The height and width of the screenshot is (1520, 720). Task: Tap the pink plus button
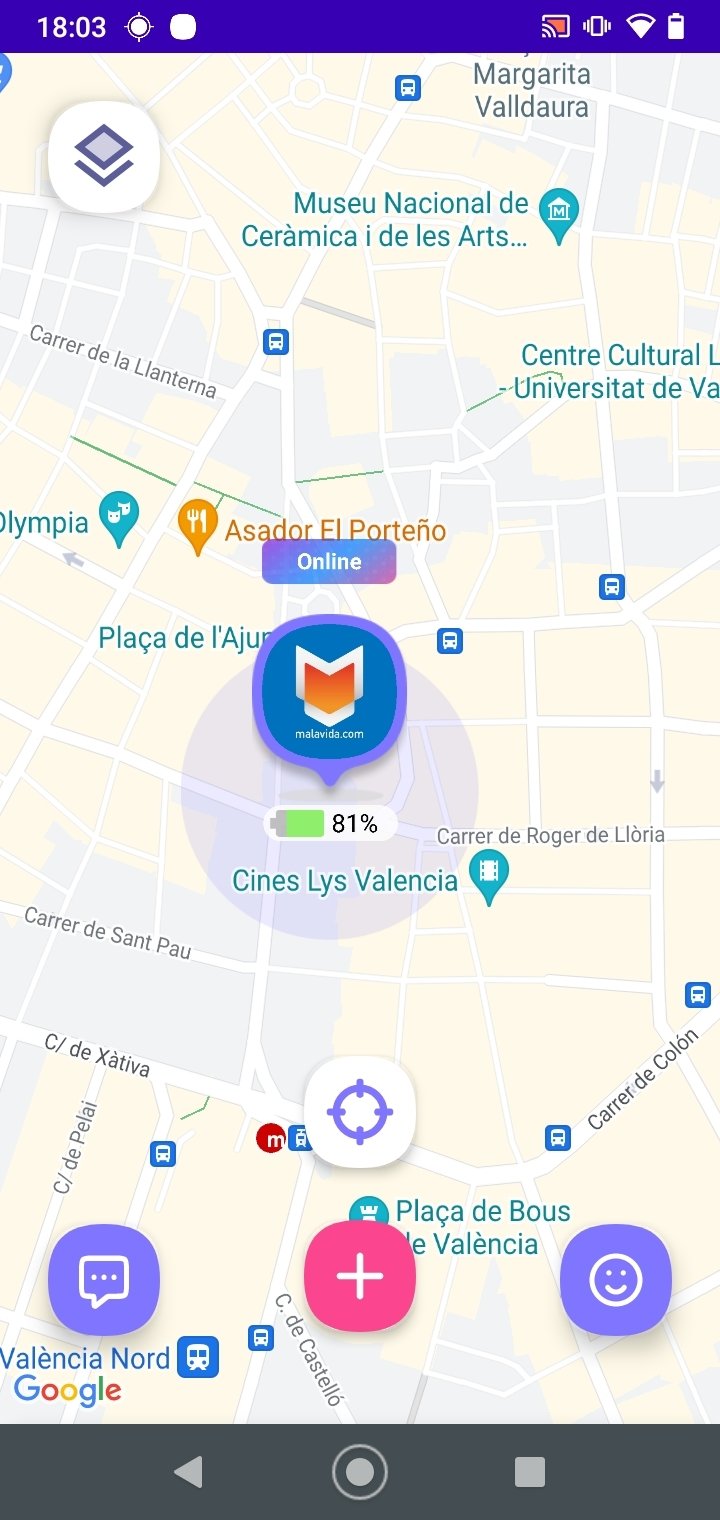[360, 1277]
